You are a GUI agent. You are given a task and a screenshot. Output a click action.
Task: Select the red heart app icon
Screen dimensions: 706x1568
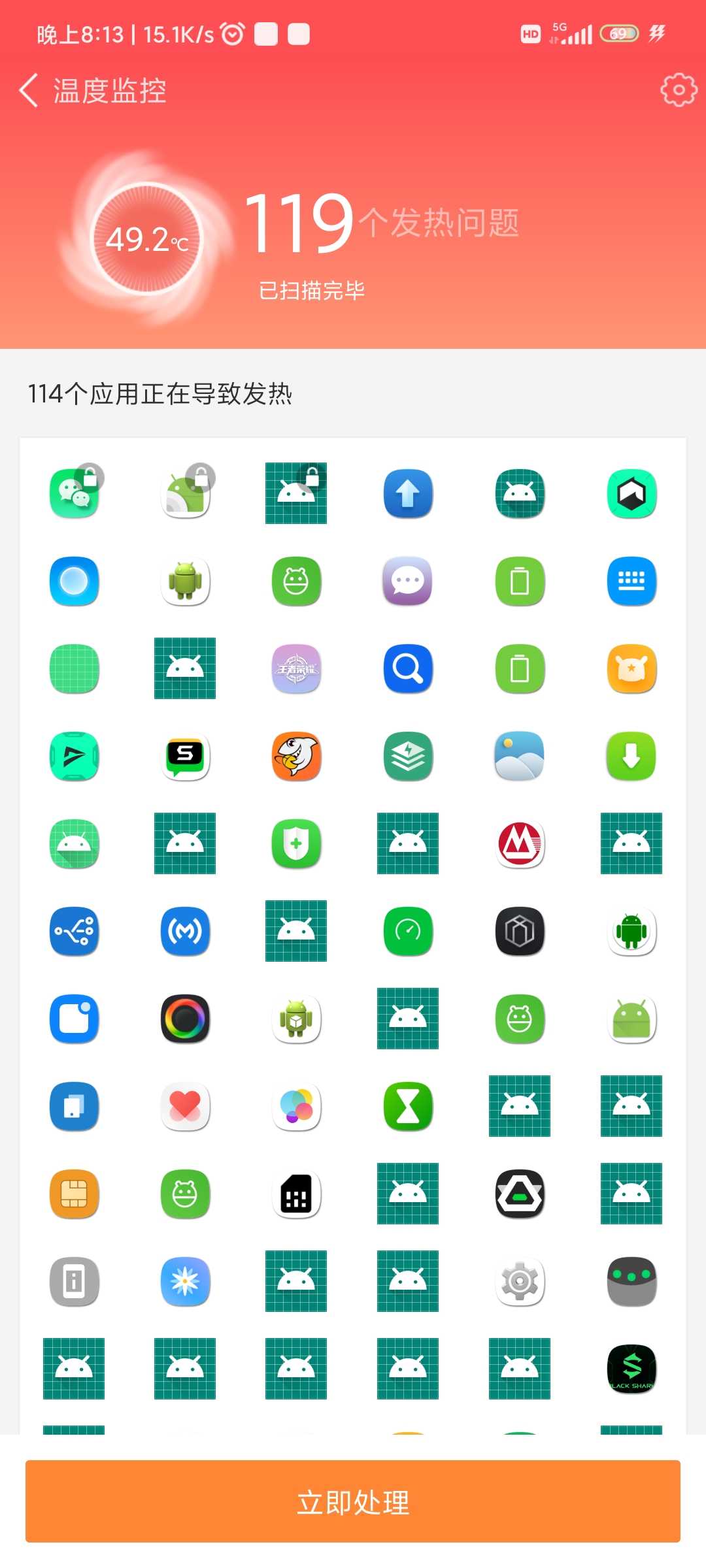pos(185,1107)
